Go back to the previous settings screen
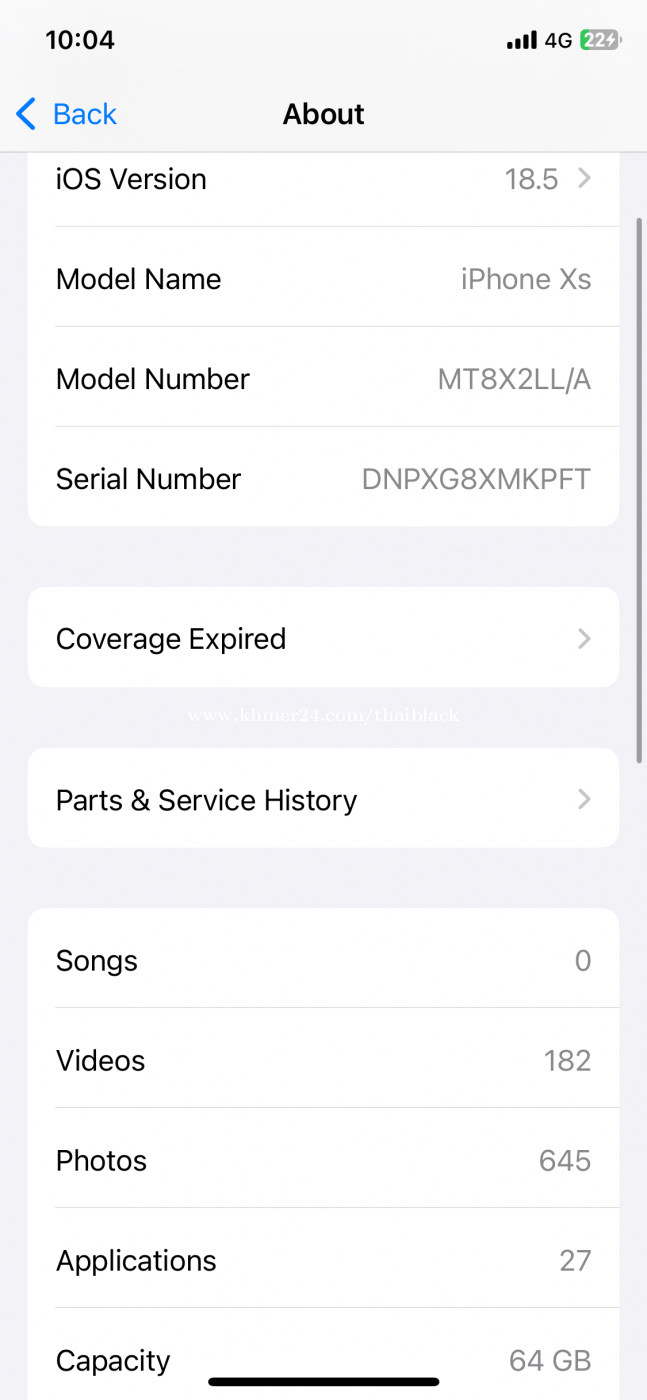The image size is (647, 1400). tap(67, 114)
